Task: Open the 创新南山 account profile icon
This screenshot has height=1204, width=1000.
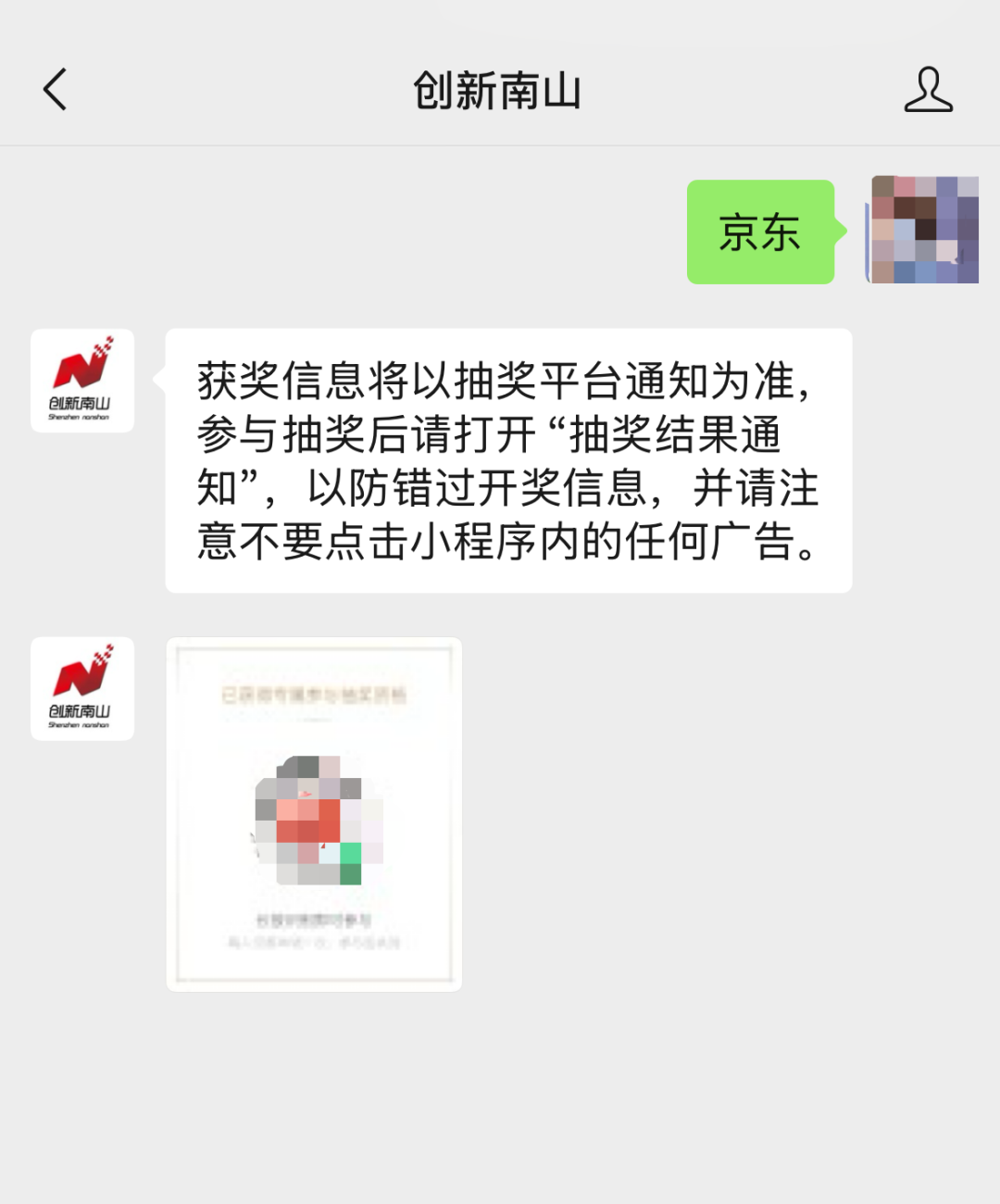Action: (928, 90)
